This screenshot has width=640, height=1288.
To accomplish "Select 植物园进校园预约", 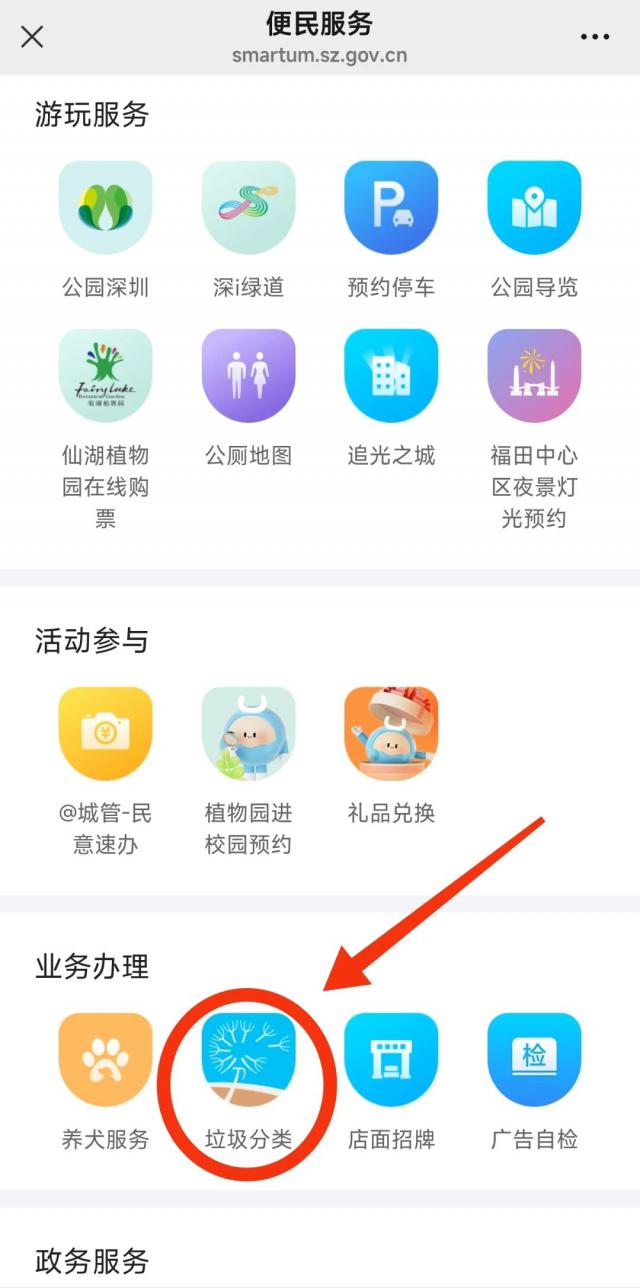I will 248,734.
